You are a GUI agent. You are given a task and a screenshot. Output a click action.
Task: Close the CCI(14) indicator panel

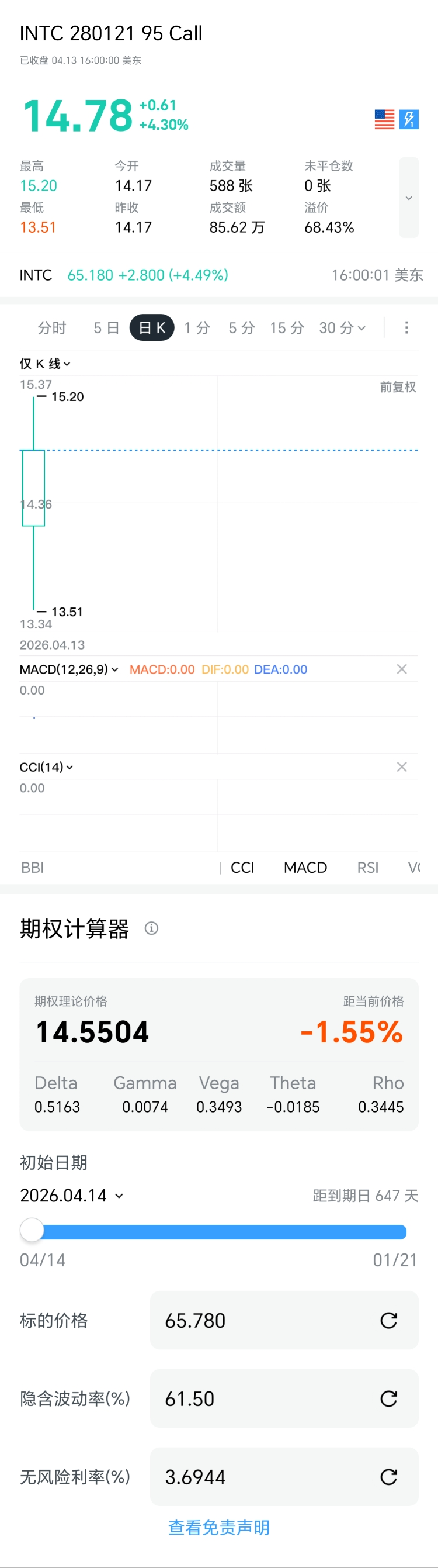click(402, 767)
